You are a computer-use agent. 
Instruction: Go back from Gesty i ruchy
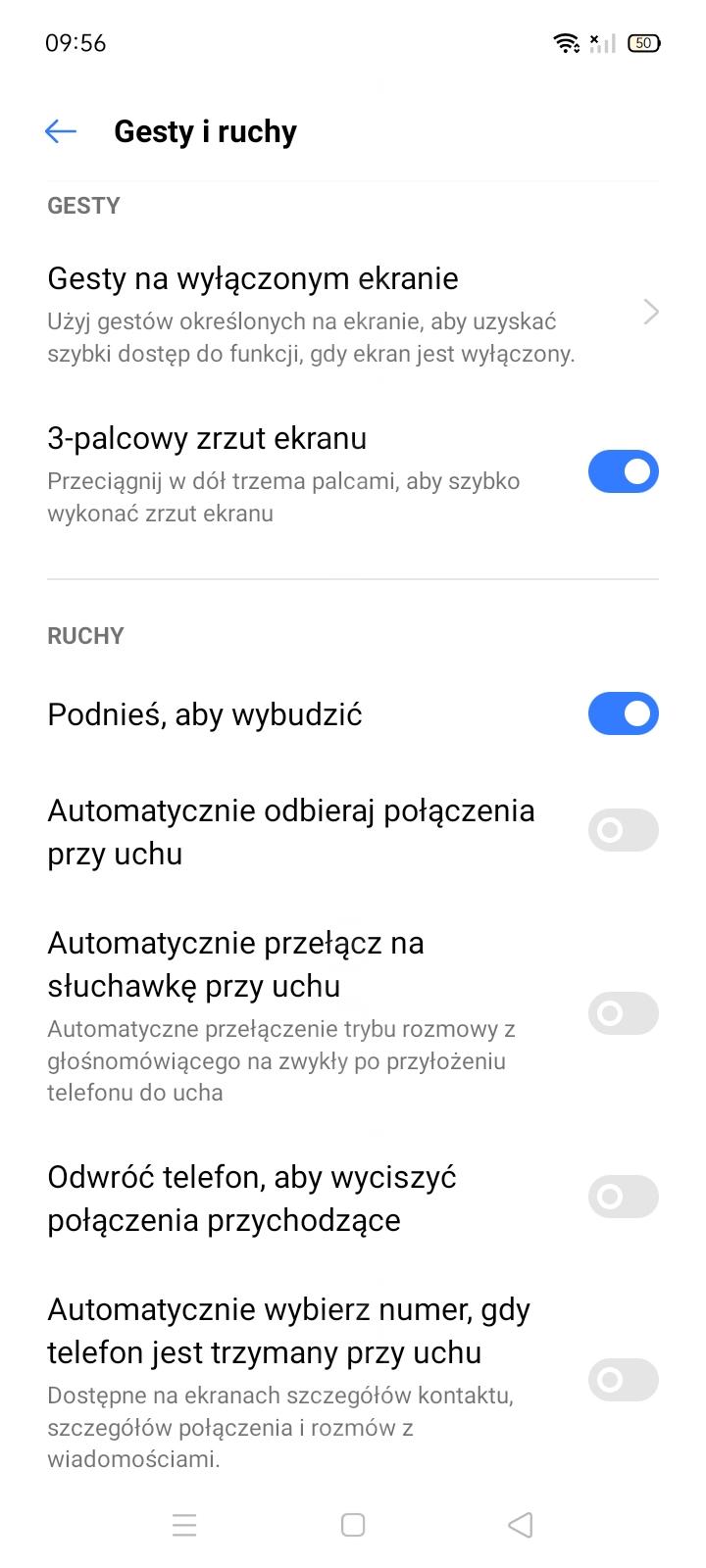click(x=61, y=131)
